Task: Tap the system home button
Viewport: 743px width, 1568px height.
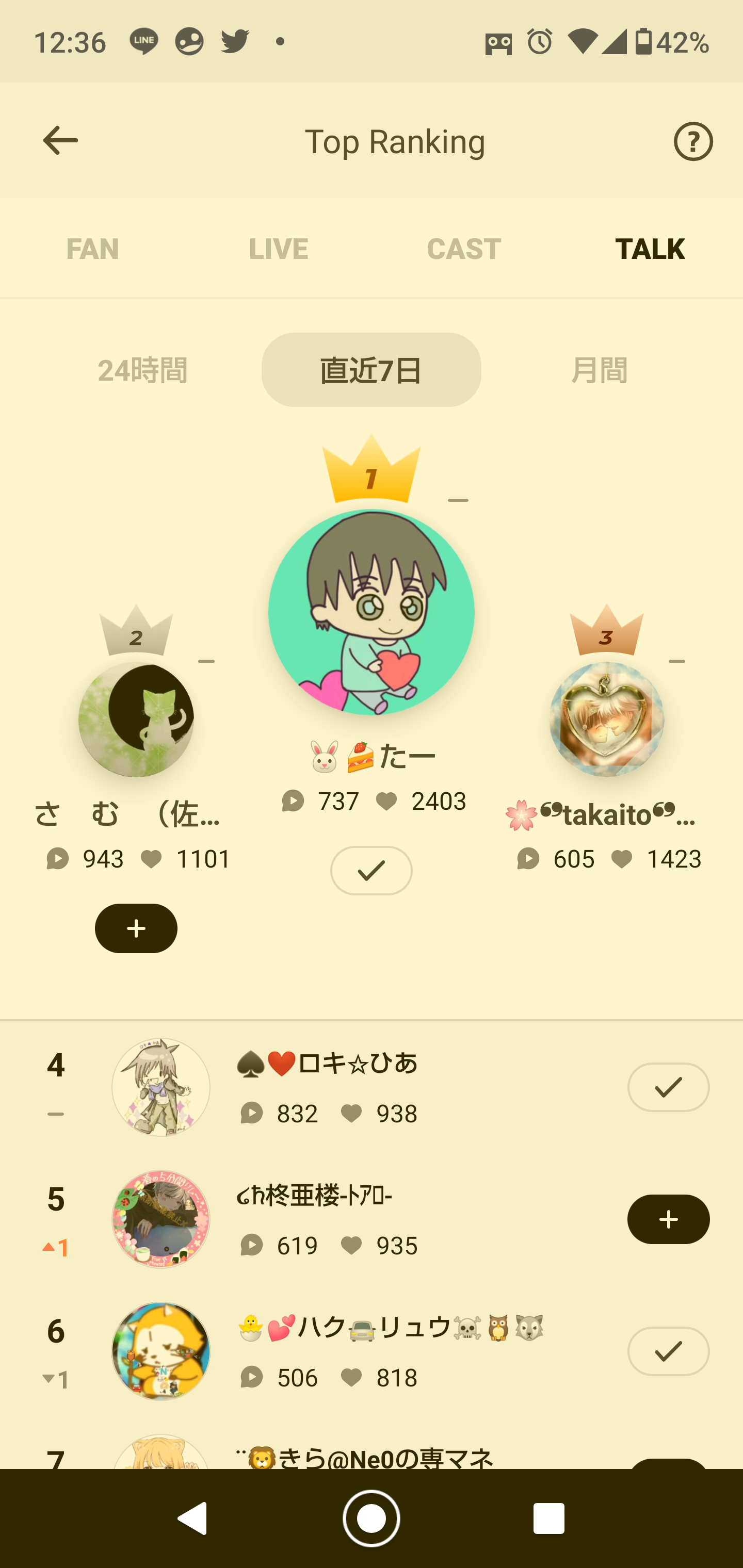Action: pyautogui.click(x=372, y=1518)
